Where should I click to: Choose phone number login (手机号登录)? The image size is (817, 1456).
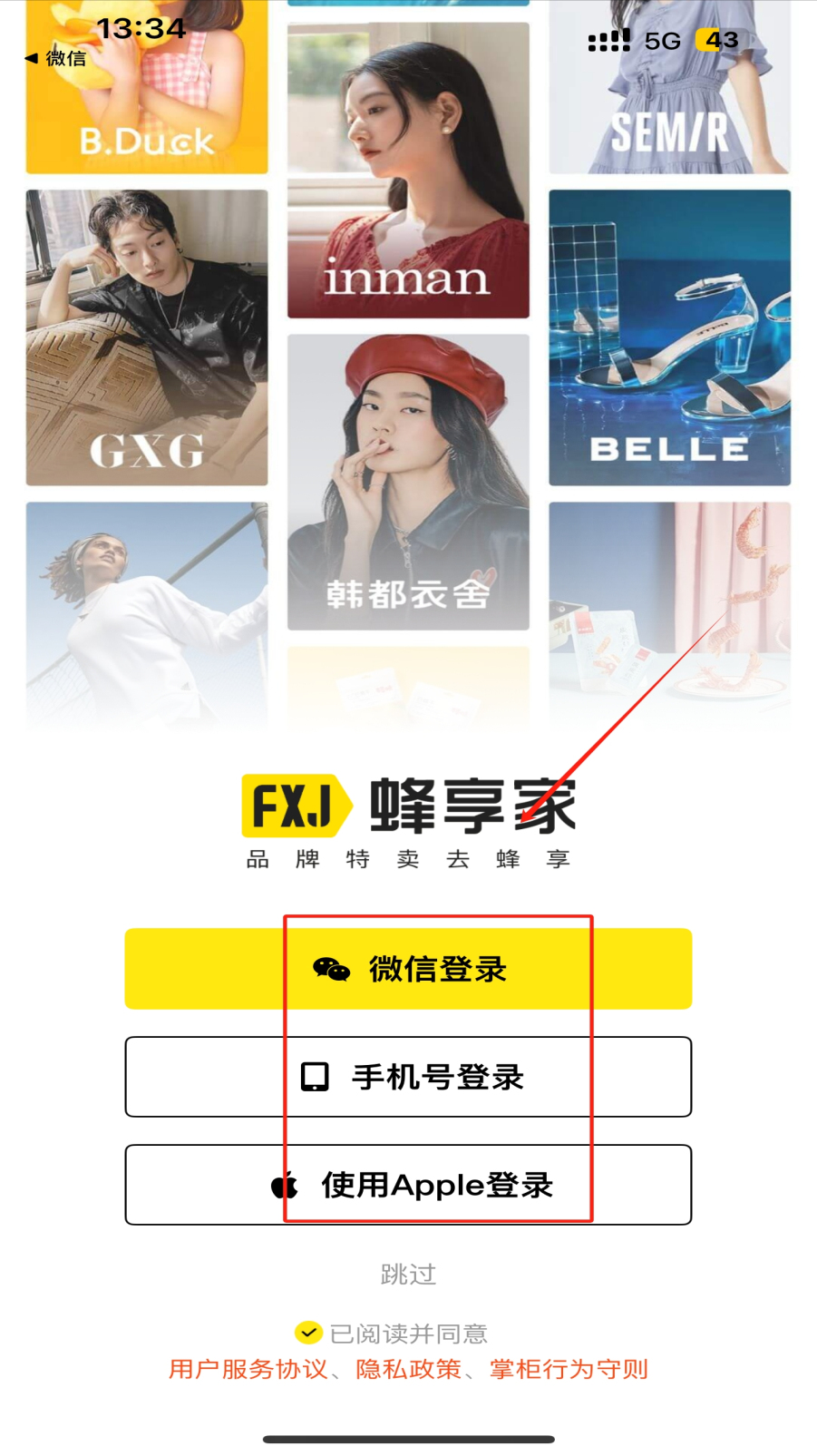408,1077
